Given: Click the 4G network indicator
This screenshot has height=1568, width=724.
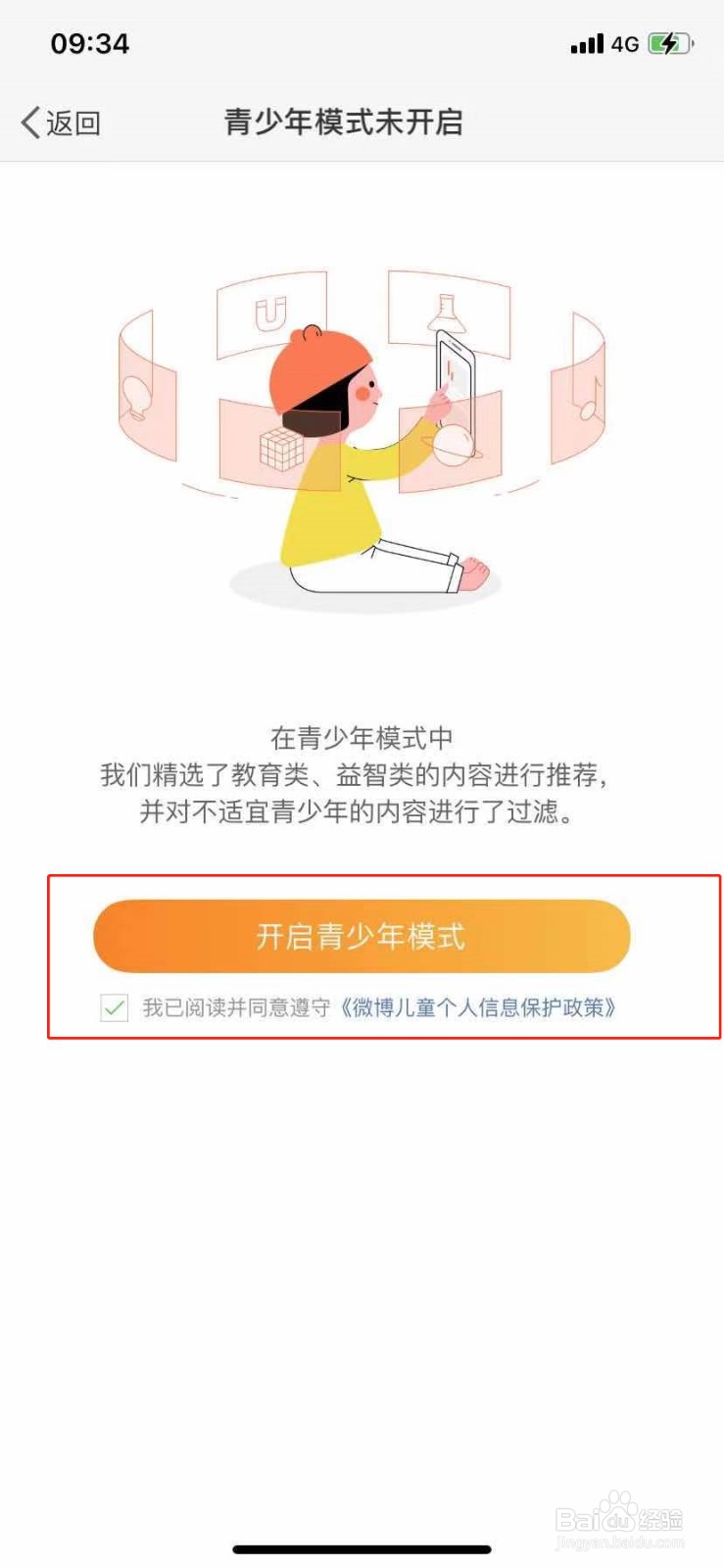Looking at the screenshot, I should point(624,43).
